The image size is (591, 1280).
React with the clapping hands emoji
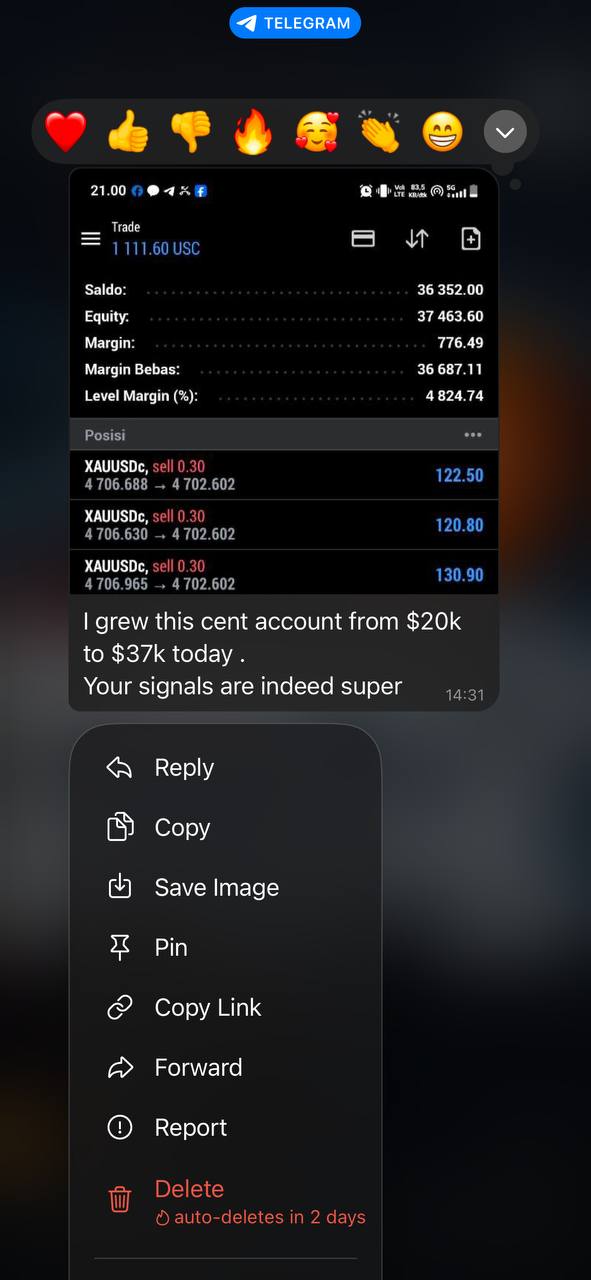tap(379, 131)
